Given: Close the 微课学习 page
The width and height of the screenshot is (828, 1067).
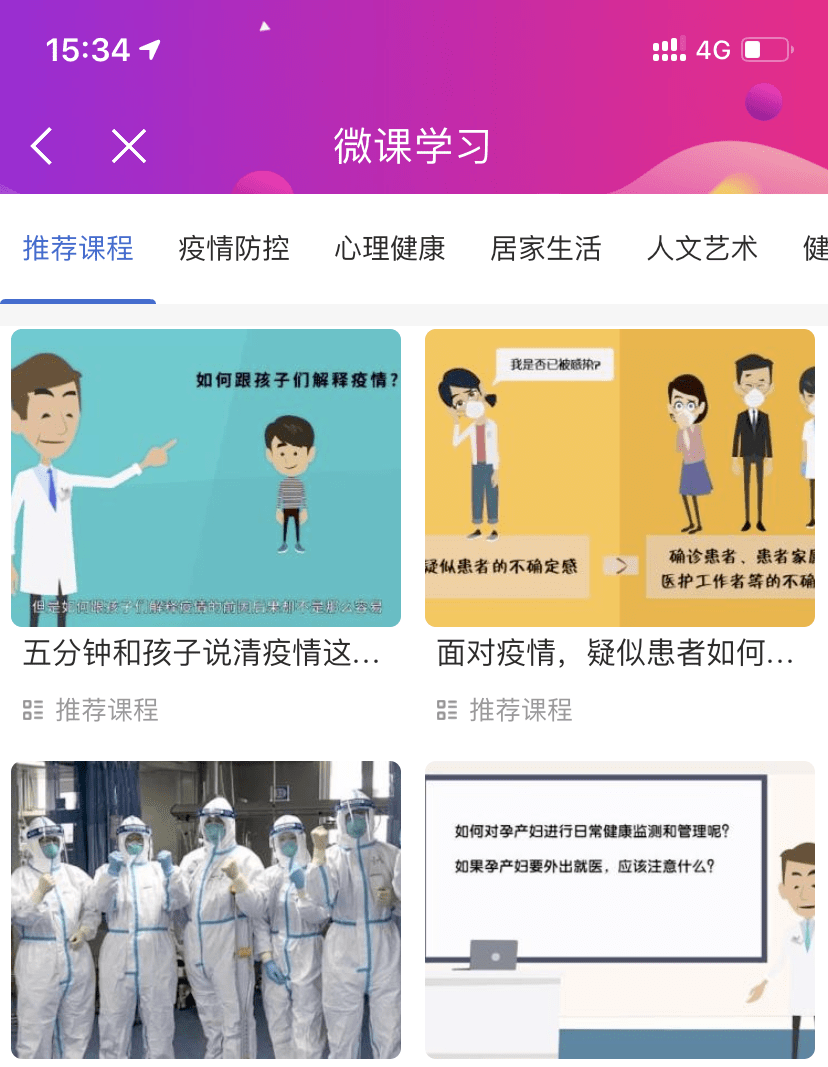Looking at the screenshot, I should coord(129,147).
